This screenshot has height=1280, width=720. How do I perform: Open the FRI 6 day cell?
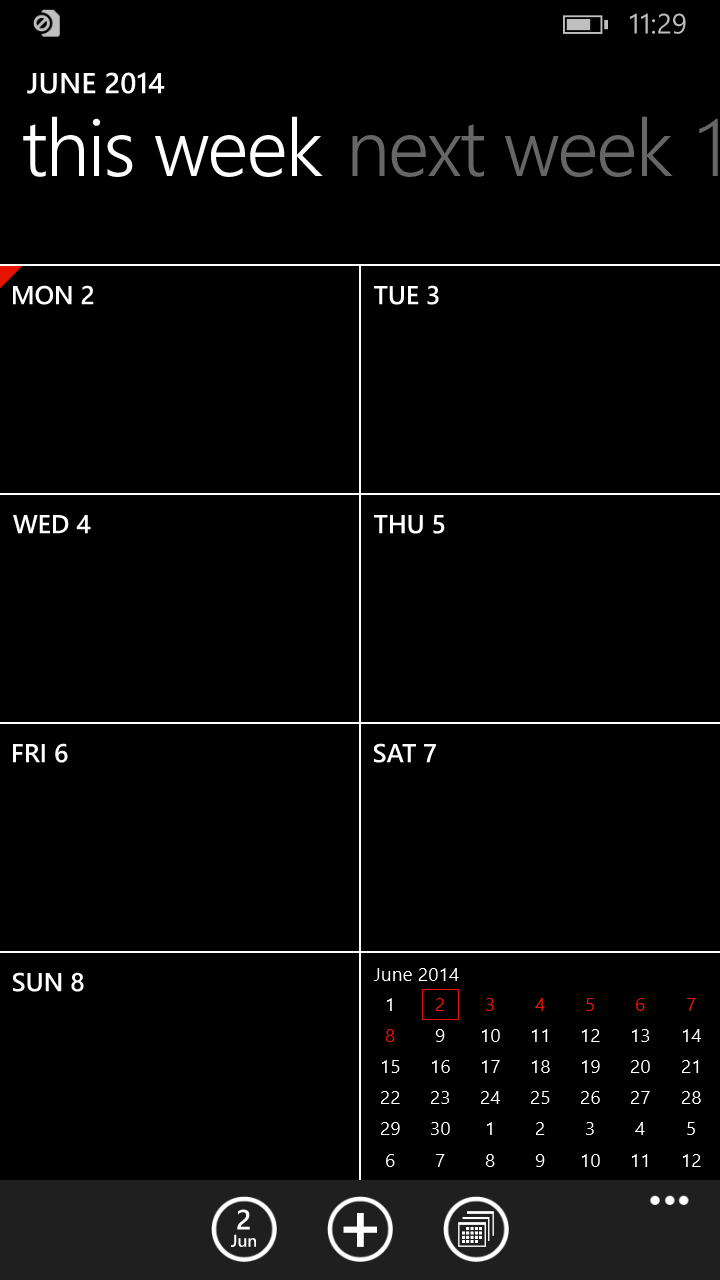coord(179,837)
